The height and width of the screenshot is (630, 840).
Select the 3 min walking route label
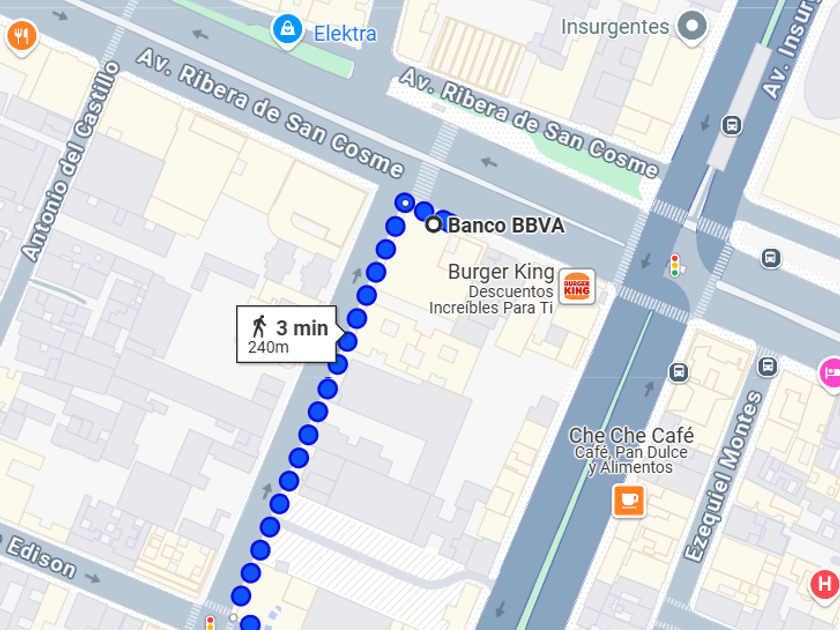287,334
